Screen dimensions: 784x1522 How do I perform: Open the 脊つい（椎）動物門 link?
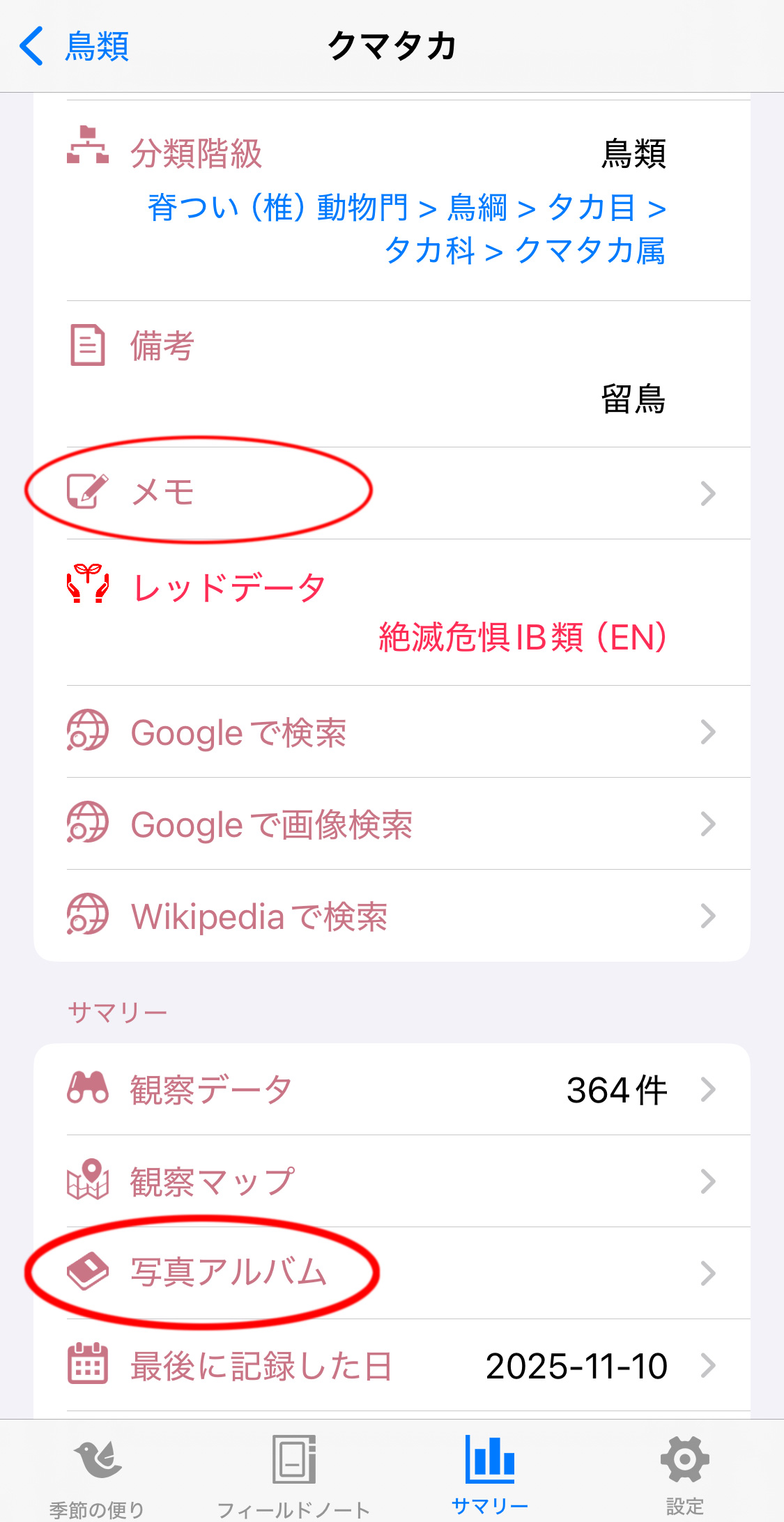coord(278,208)
